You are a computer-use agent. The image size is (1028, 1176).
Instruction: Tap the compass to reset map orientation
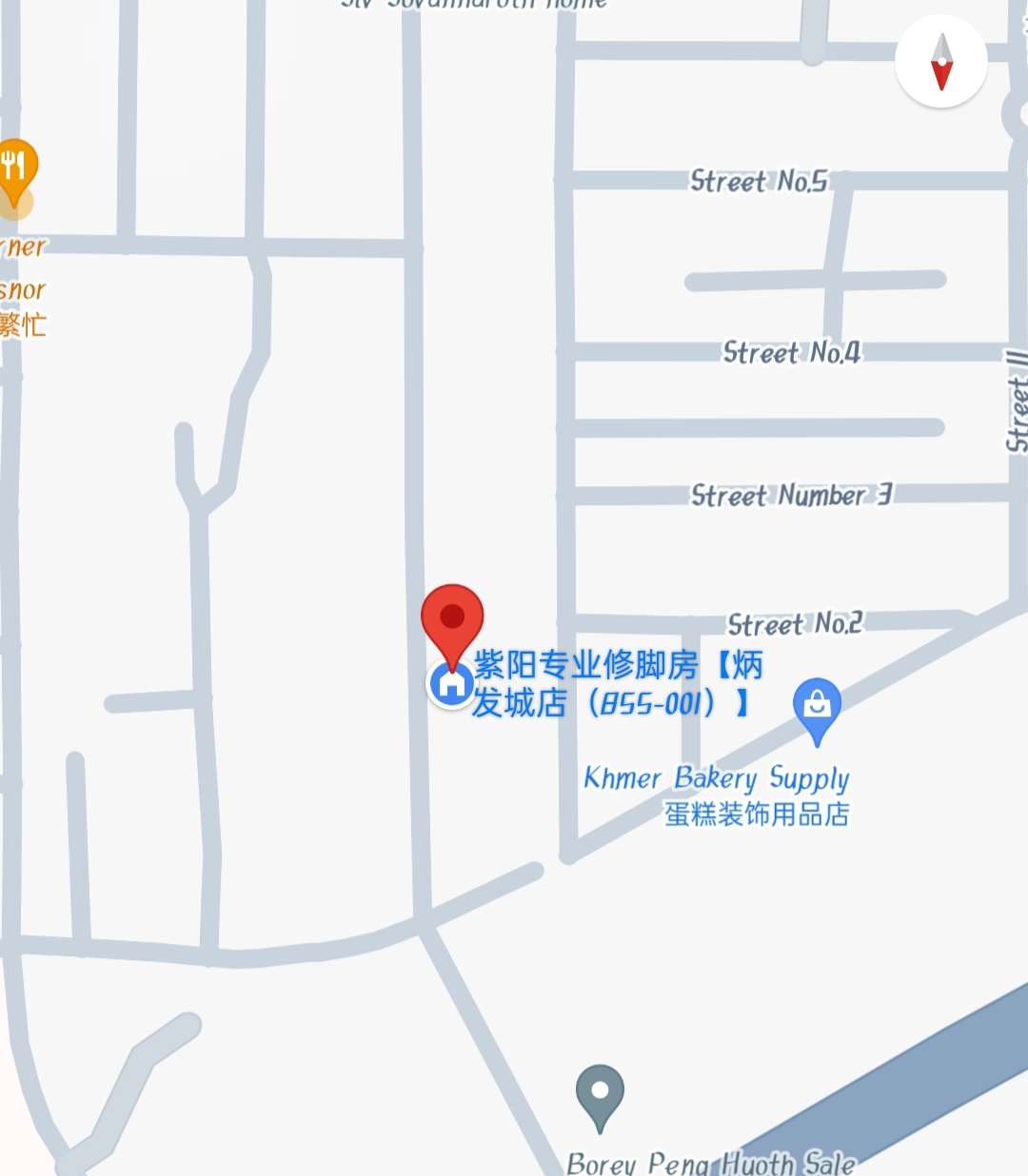click(941, 62)
